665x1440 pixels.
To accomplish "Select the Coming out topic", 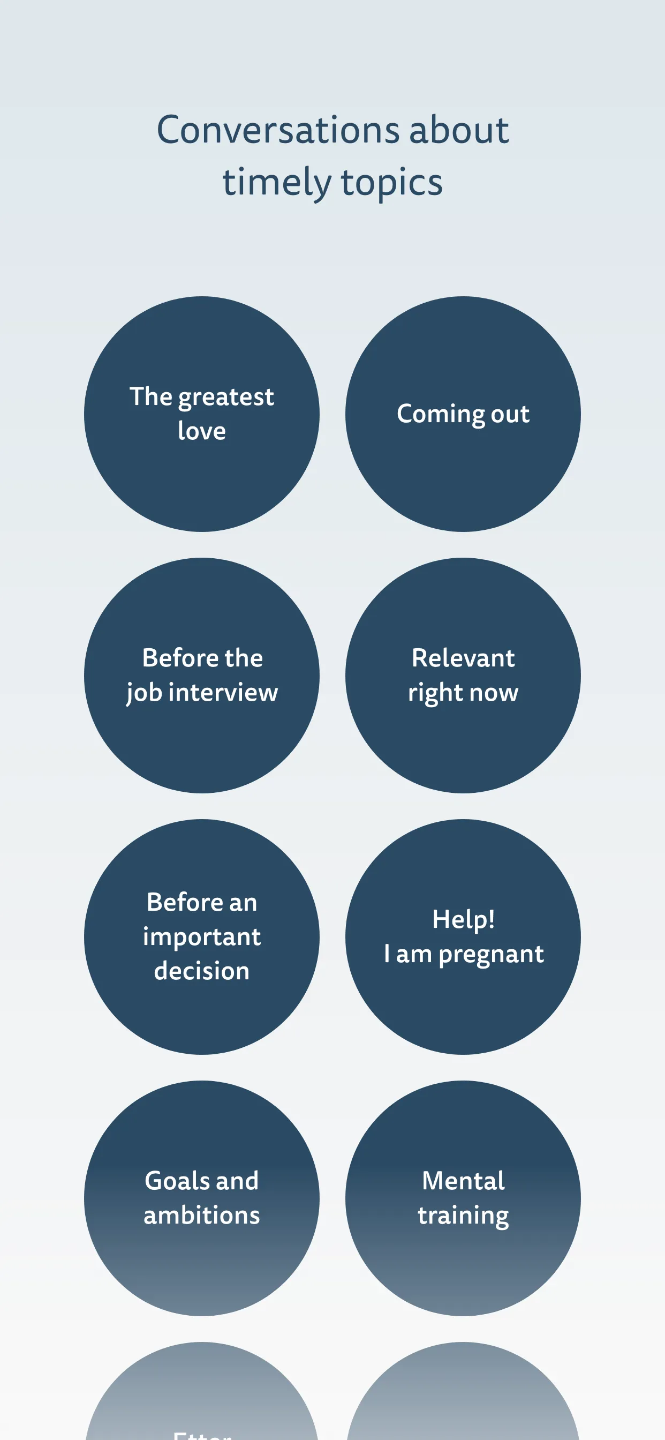I will click(x=463, y=414).
